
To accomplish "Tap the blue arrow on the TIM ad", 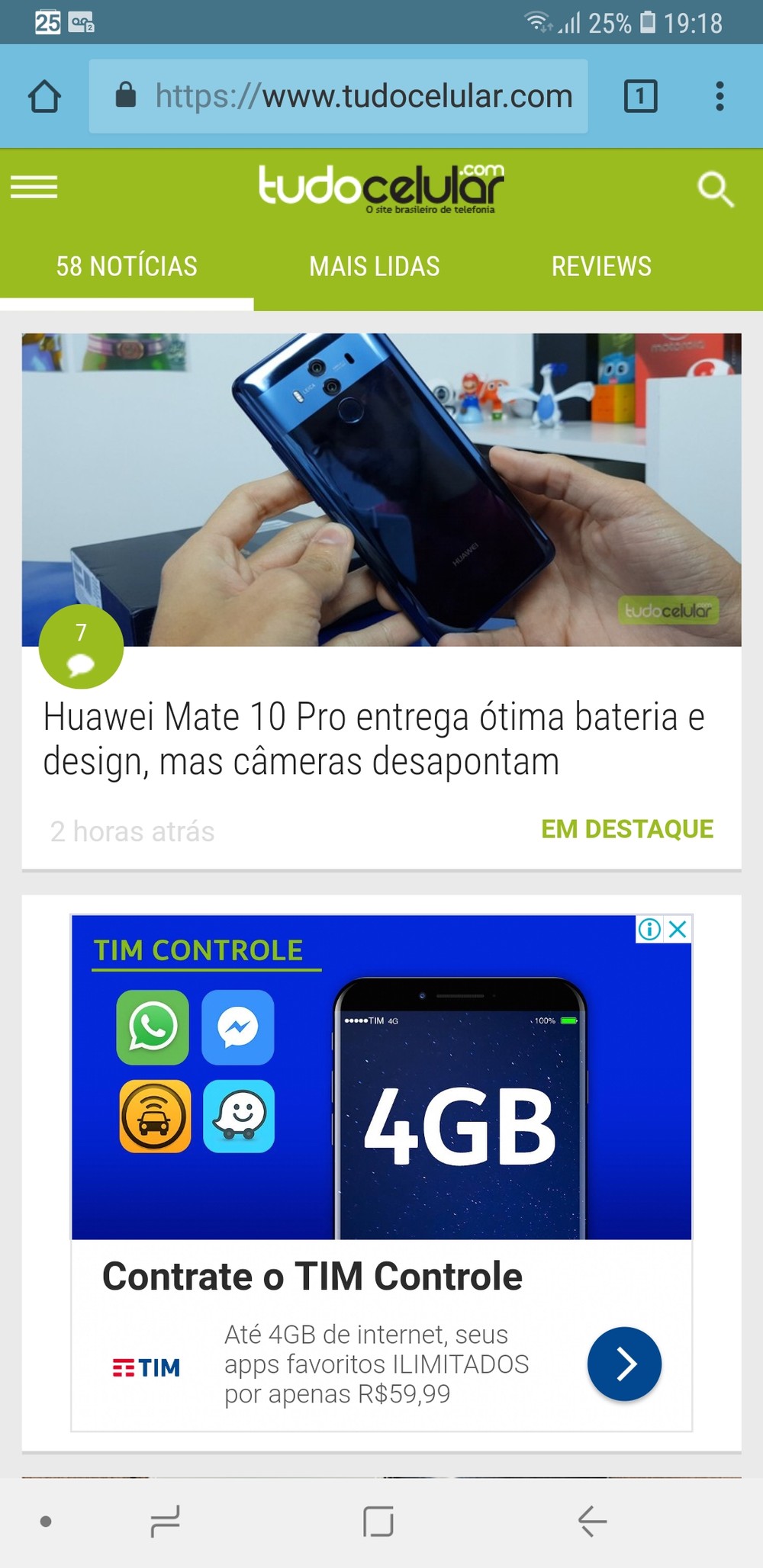I will click(624, 1364).
